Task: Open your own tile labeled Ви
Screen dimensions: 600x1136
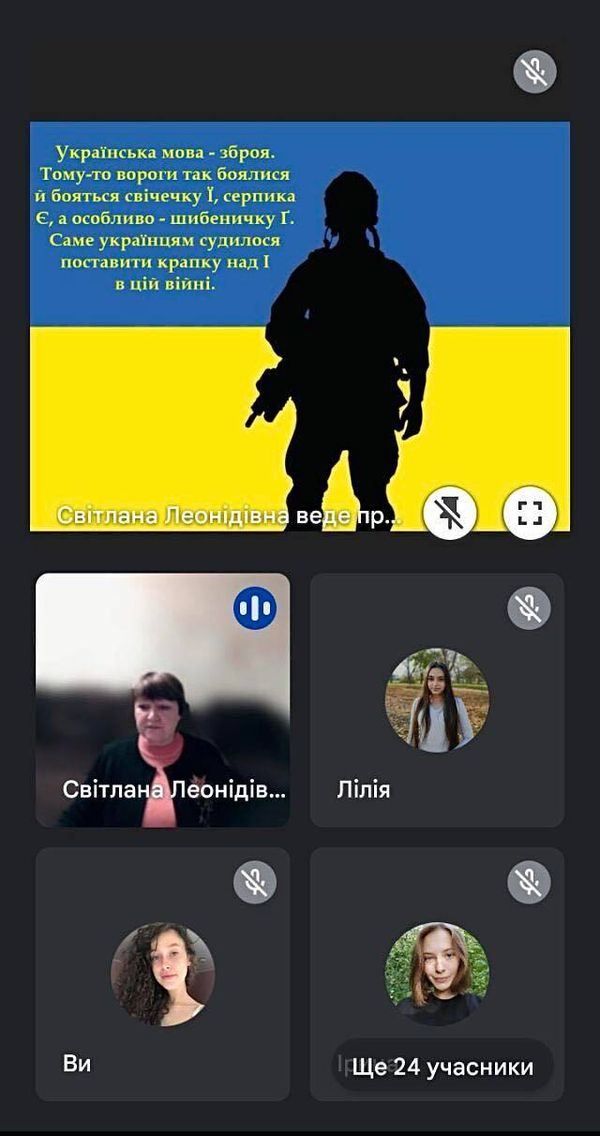Action: (163, 973)
